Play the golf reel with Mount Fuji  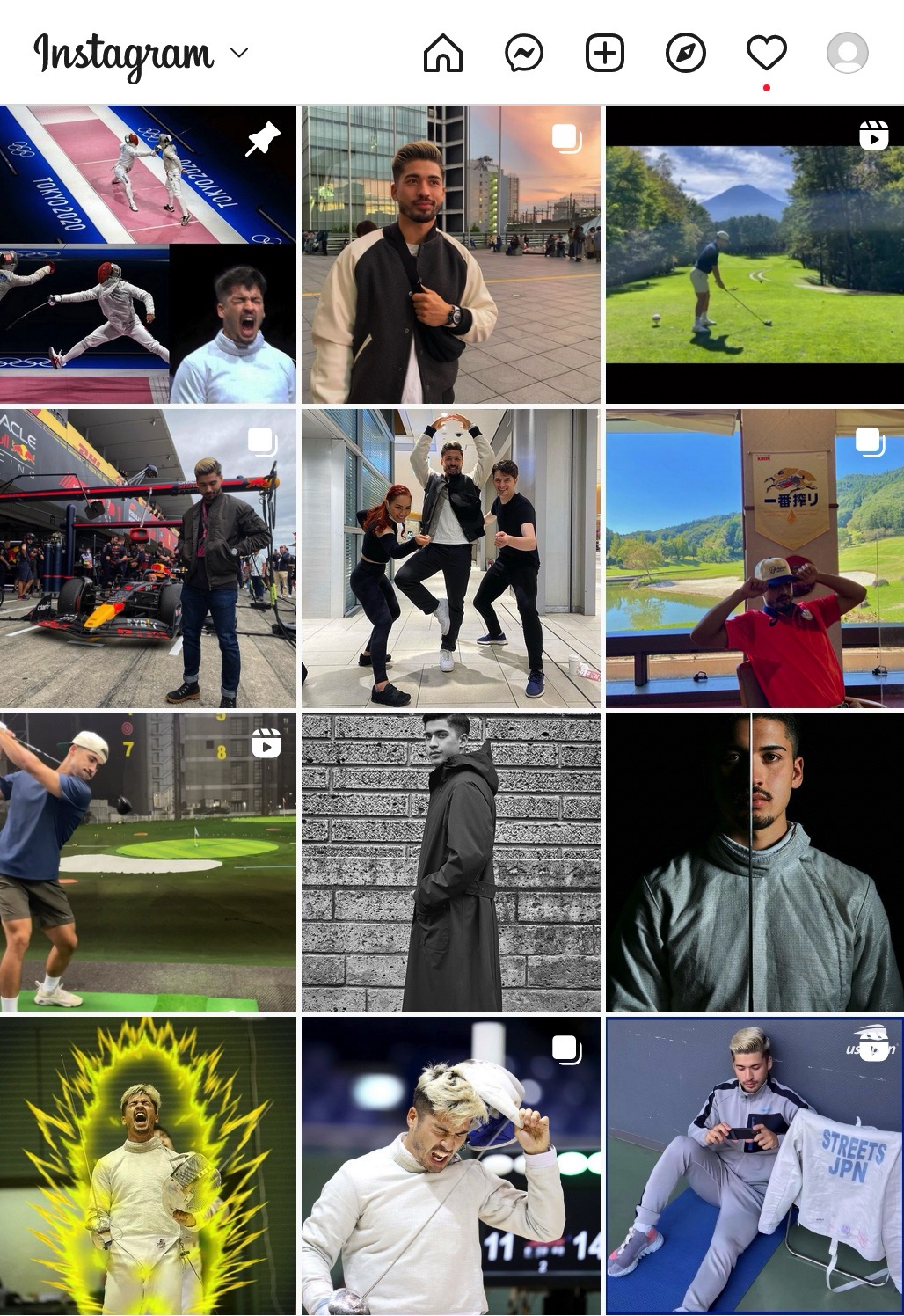click(x=755, y=254)
